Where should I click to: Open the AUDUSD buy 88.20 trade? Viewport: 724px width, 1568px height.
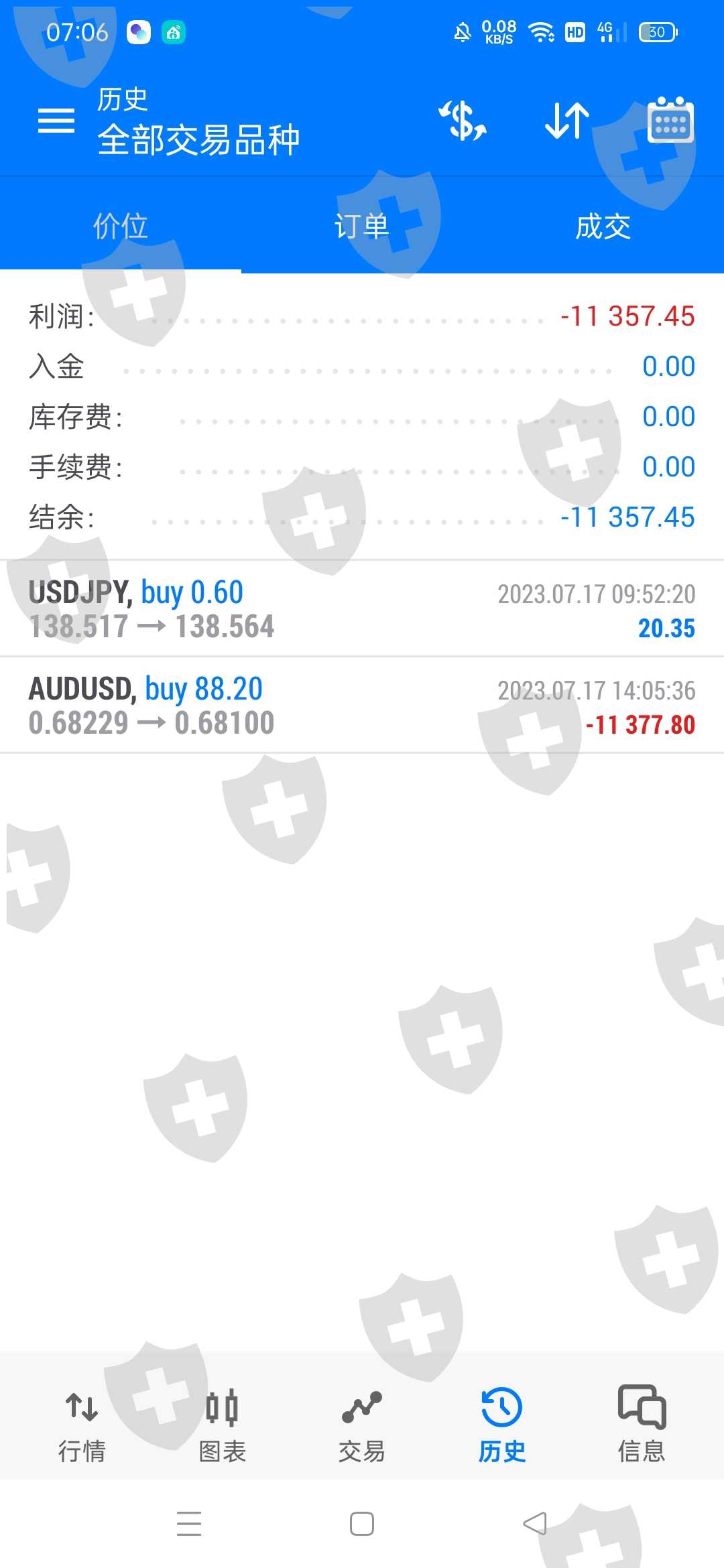pyautogui.click(x=362, y=706)
